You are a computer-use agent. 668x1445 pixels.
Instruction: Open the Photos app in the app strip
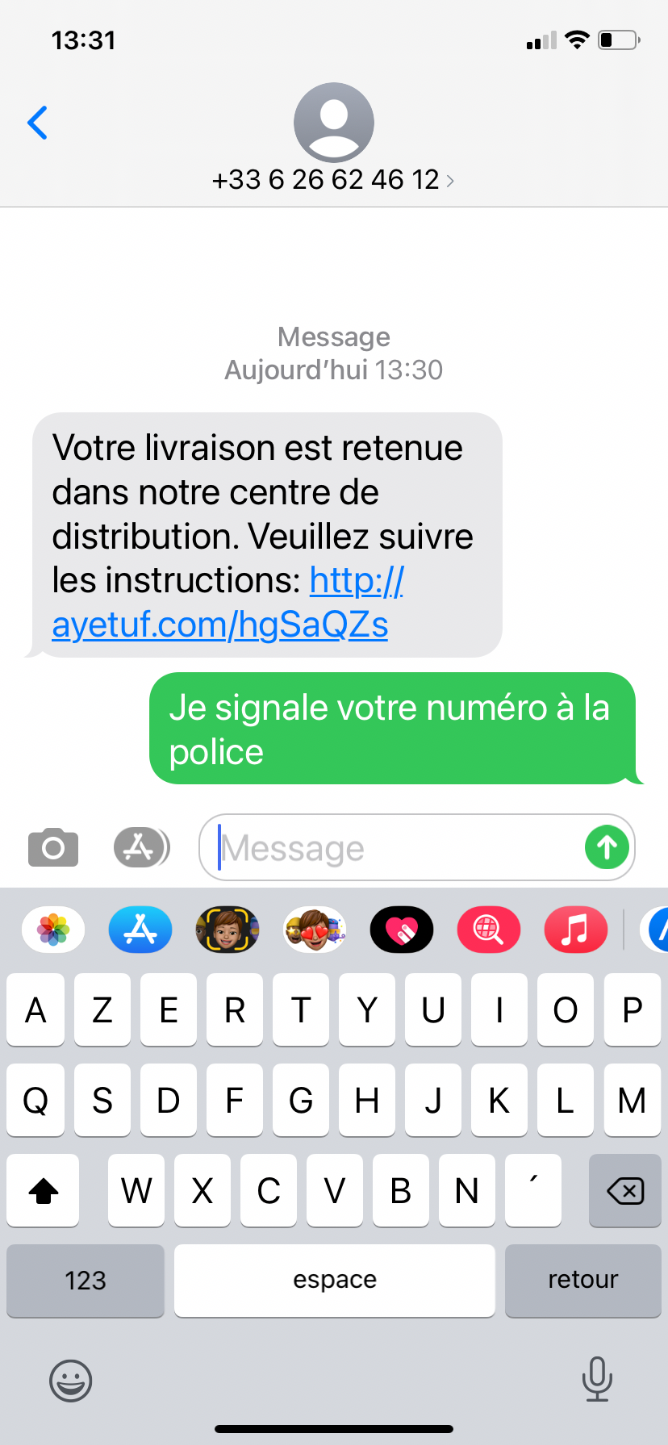pos(53,930)
